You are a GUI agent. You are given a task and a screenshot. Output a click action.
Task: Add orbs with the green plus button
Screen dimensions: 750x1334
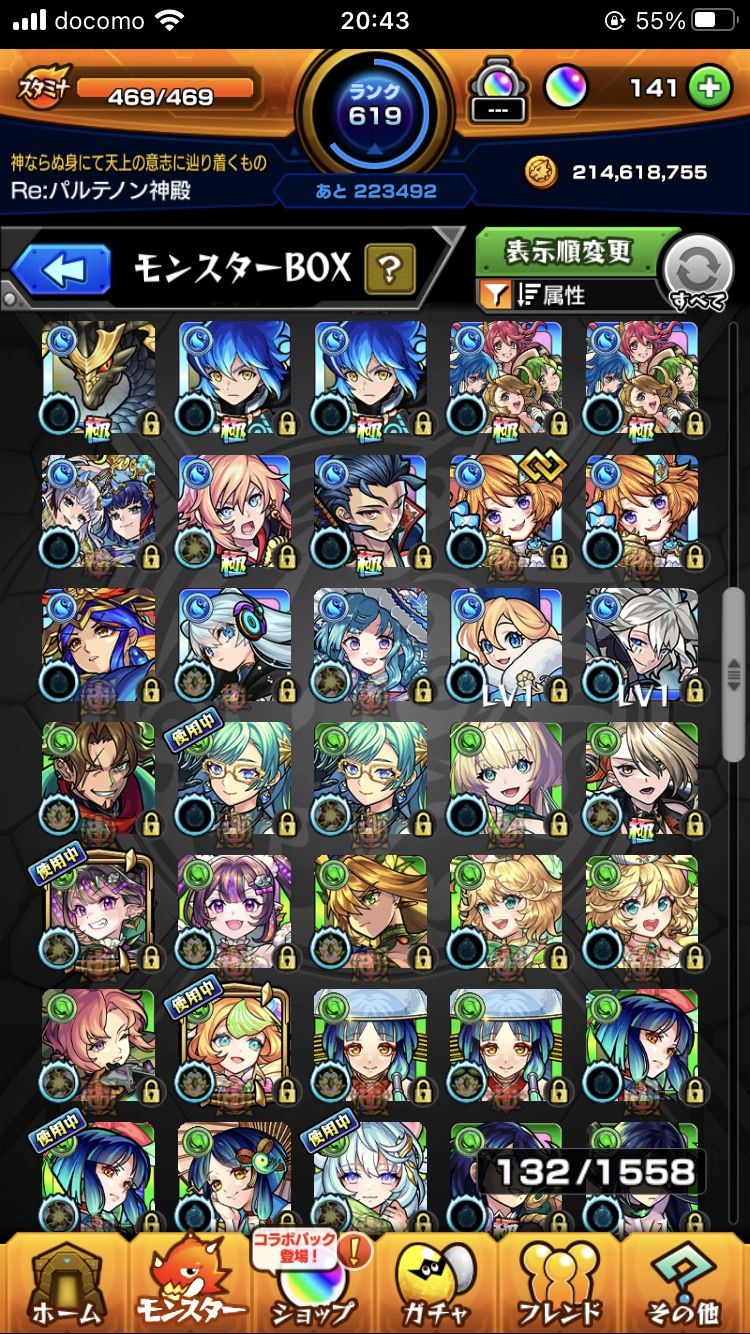[x=709, y=89]
